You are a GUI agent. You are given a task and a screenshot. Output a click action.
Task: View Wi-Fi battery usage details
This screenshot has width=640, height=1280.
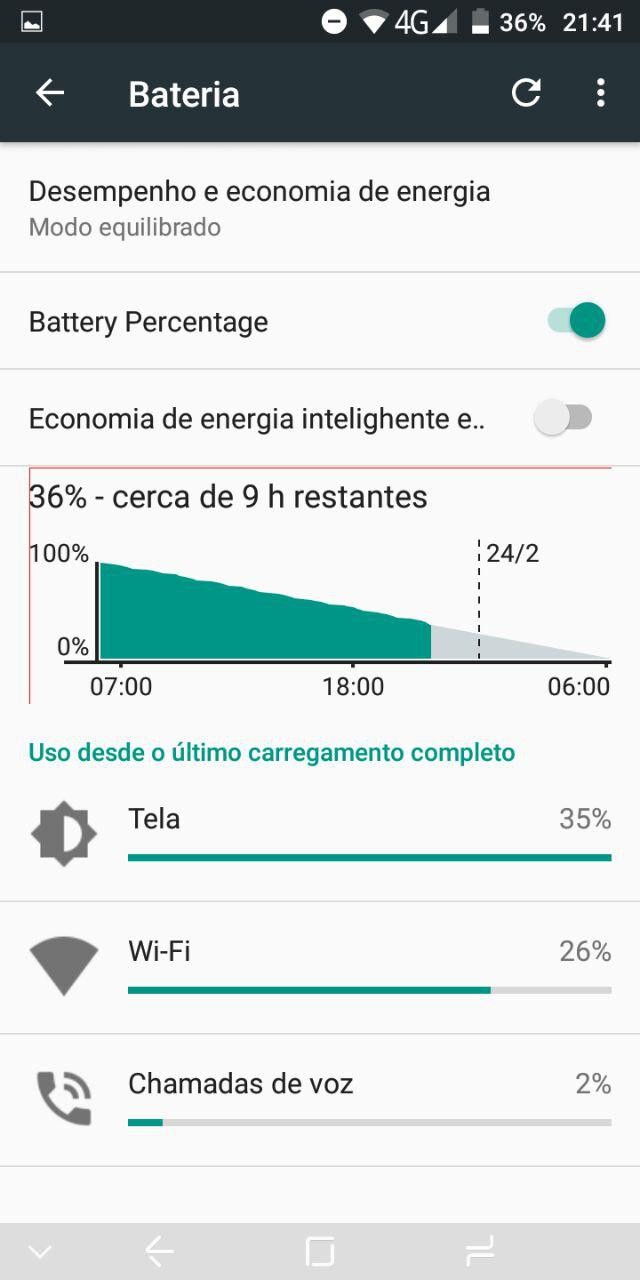tap(320, 967)
